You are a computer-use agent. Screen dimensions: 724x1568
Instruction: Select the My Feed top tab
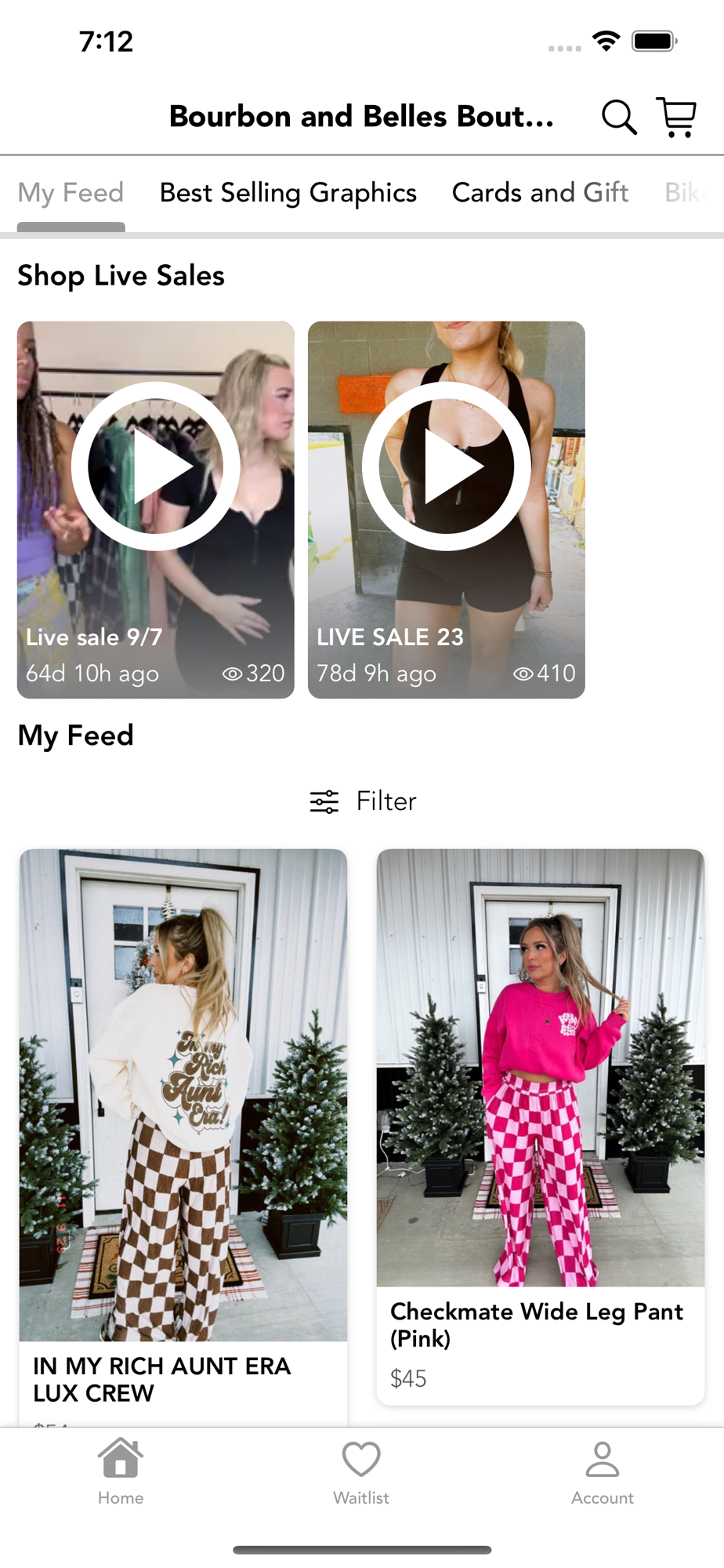pos(71,193)
